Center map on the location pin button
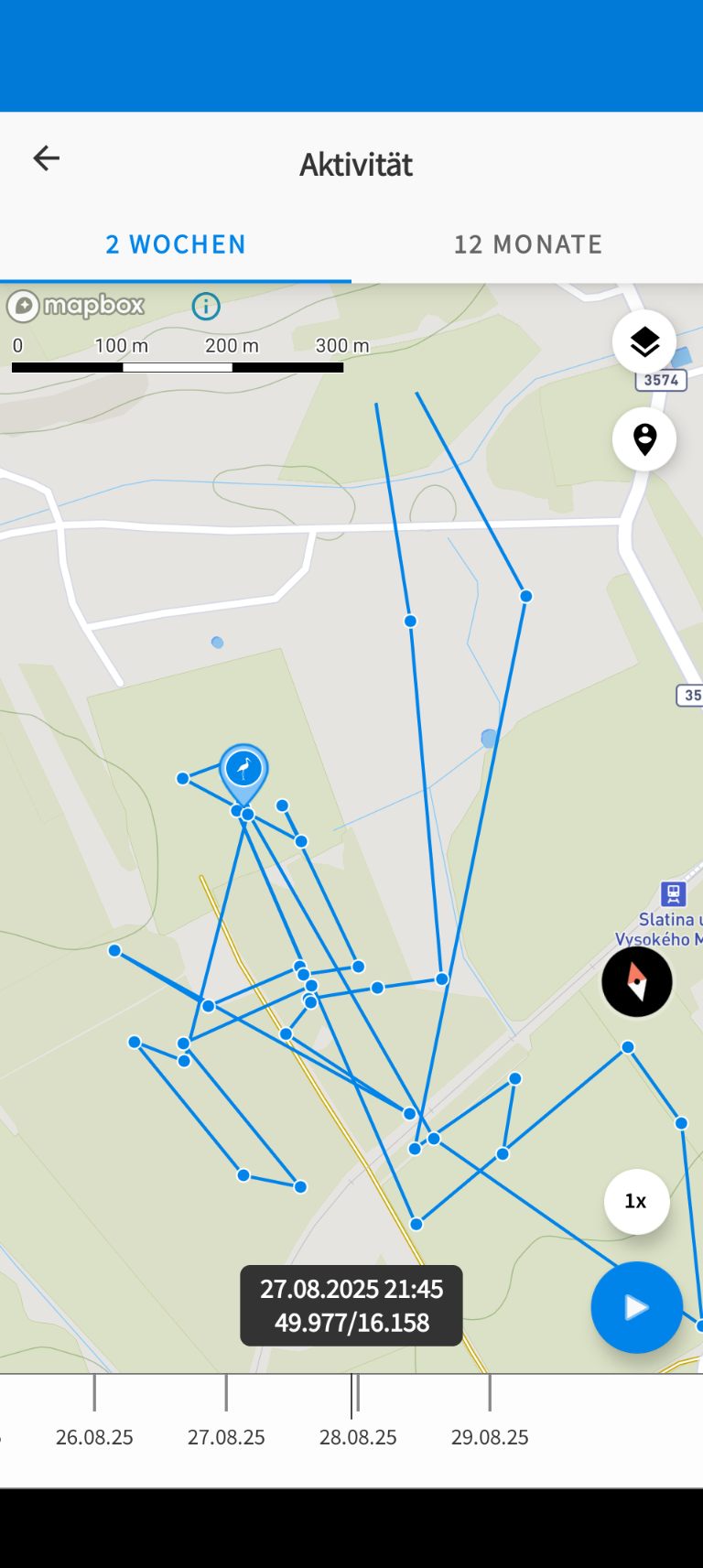703x1568 pixels. 644,439
